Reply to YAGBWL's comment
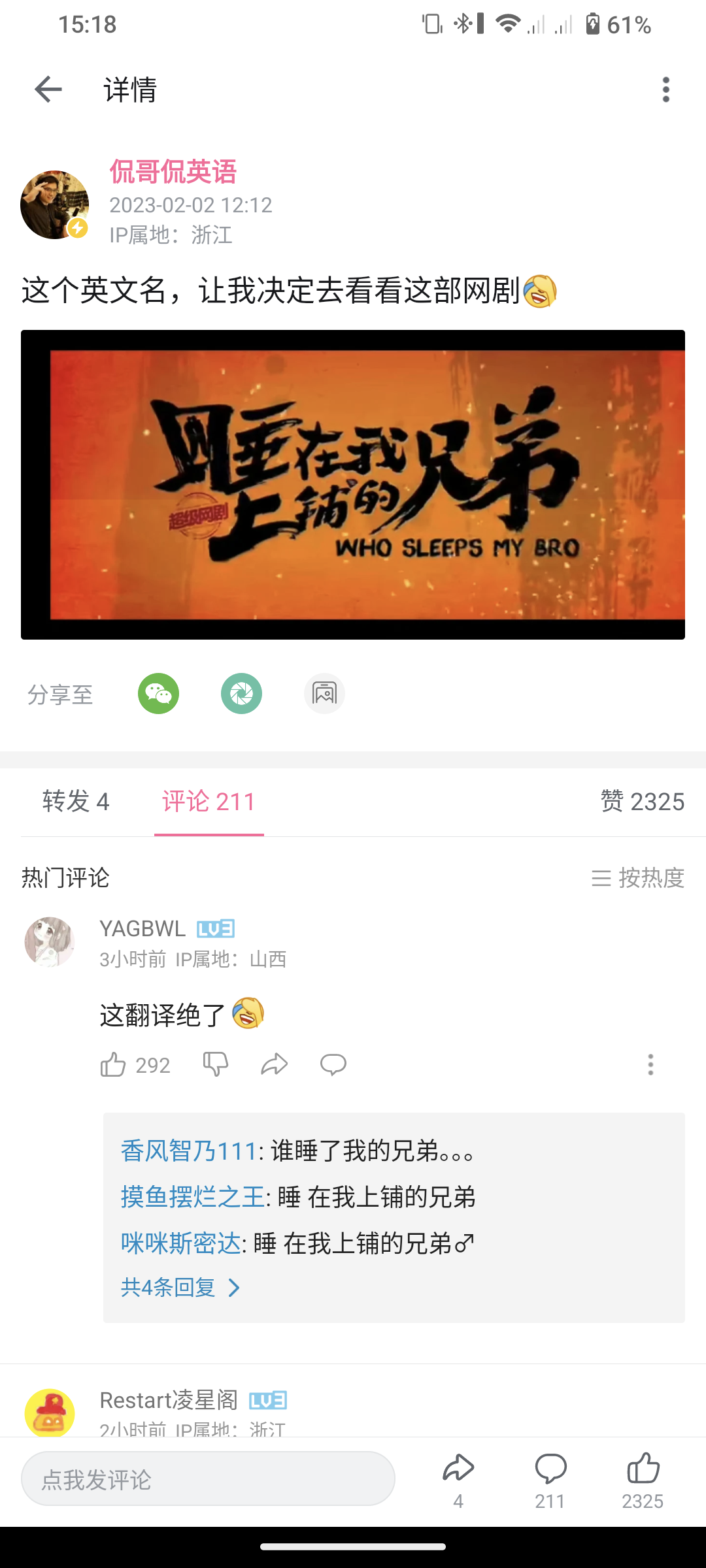 tap(333, 1065)
